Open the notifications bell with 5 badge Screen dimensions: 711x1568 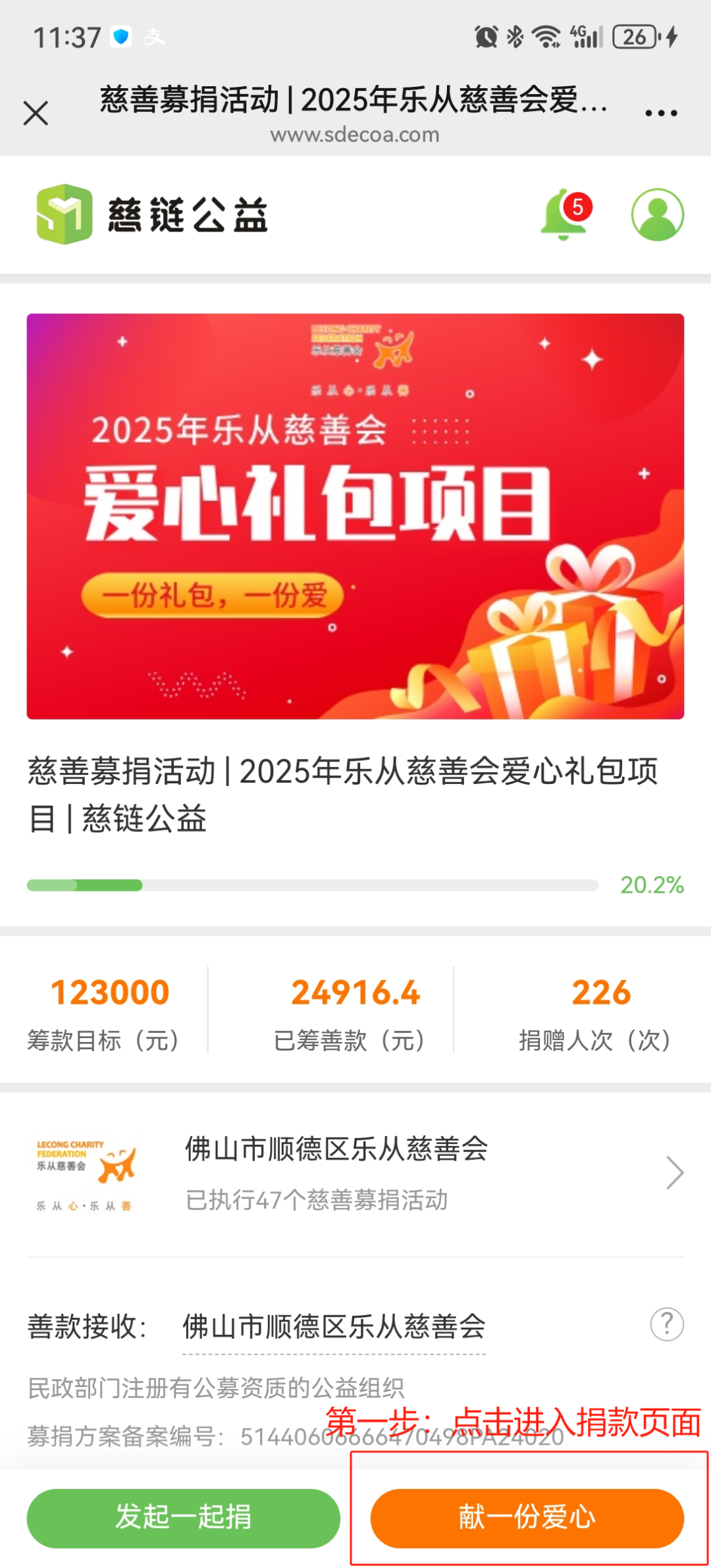(566, 214)
